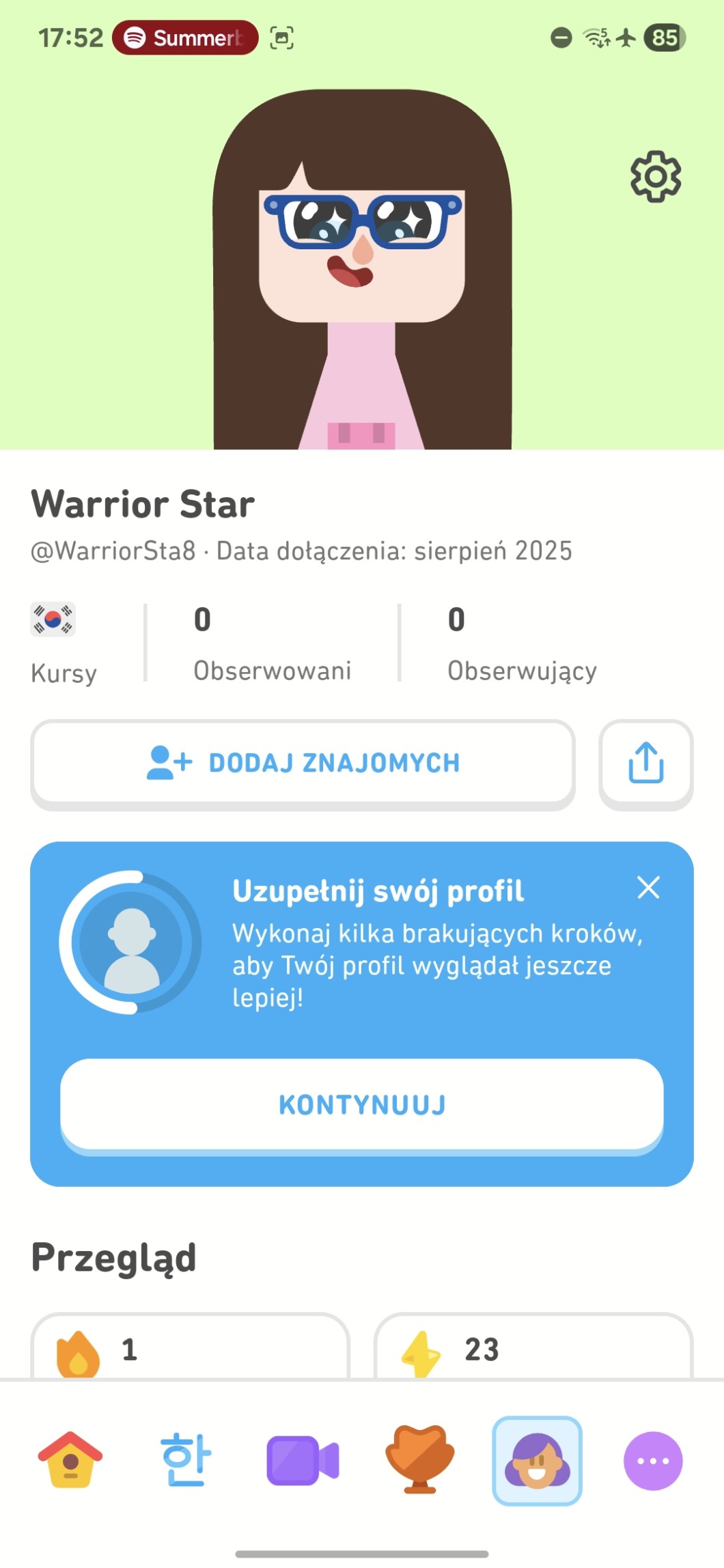Open the XP card showing 23
Viewport: 724px width, 1568px height.
click(533, 1348)
